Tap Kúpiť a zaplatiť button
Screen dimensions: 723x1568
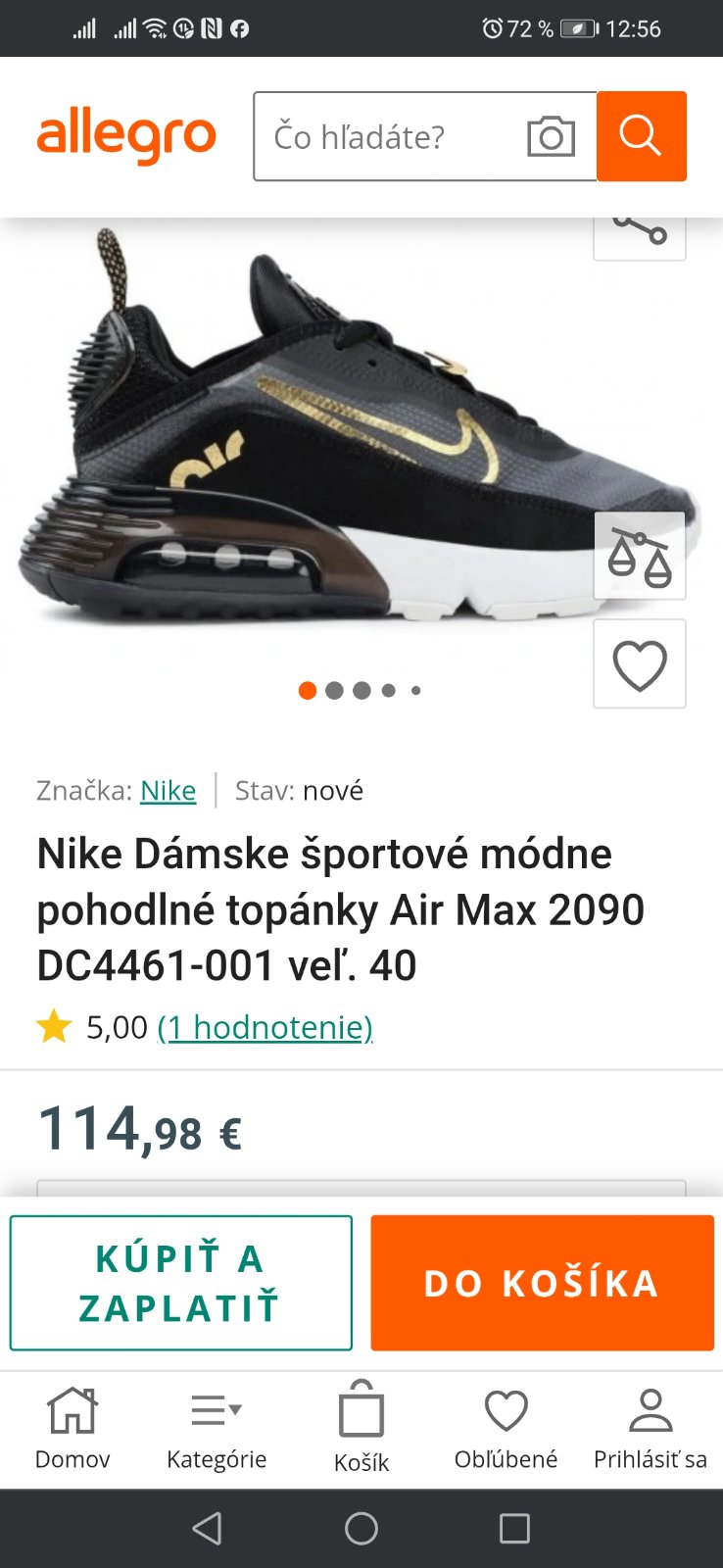[x=181, y=1283]
